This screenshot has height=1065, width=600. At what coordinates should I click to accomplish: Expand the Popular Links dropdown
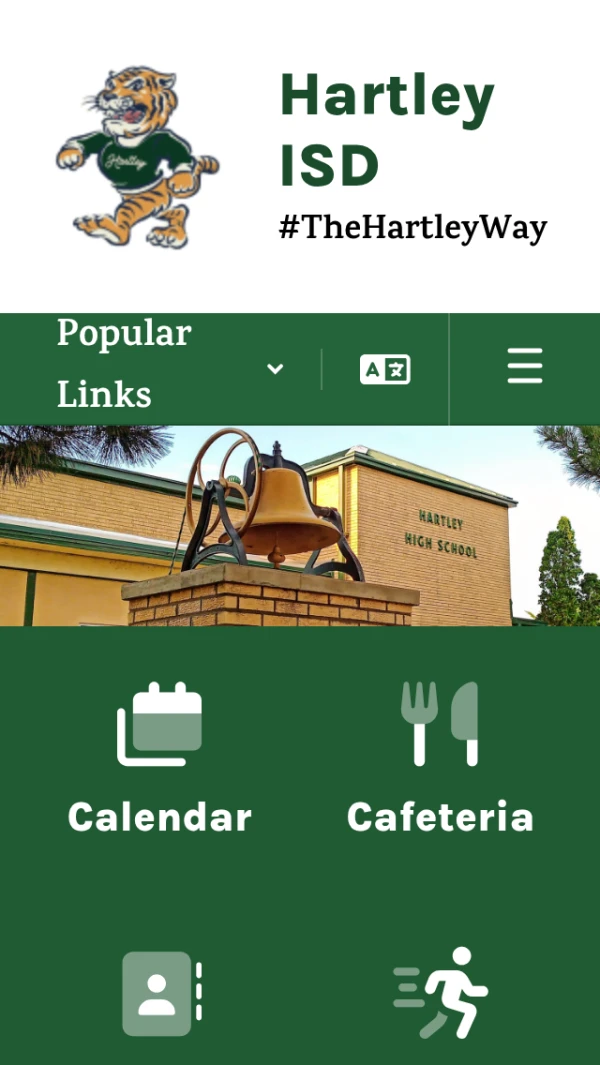tap(170, 366)
